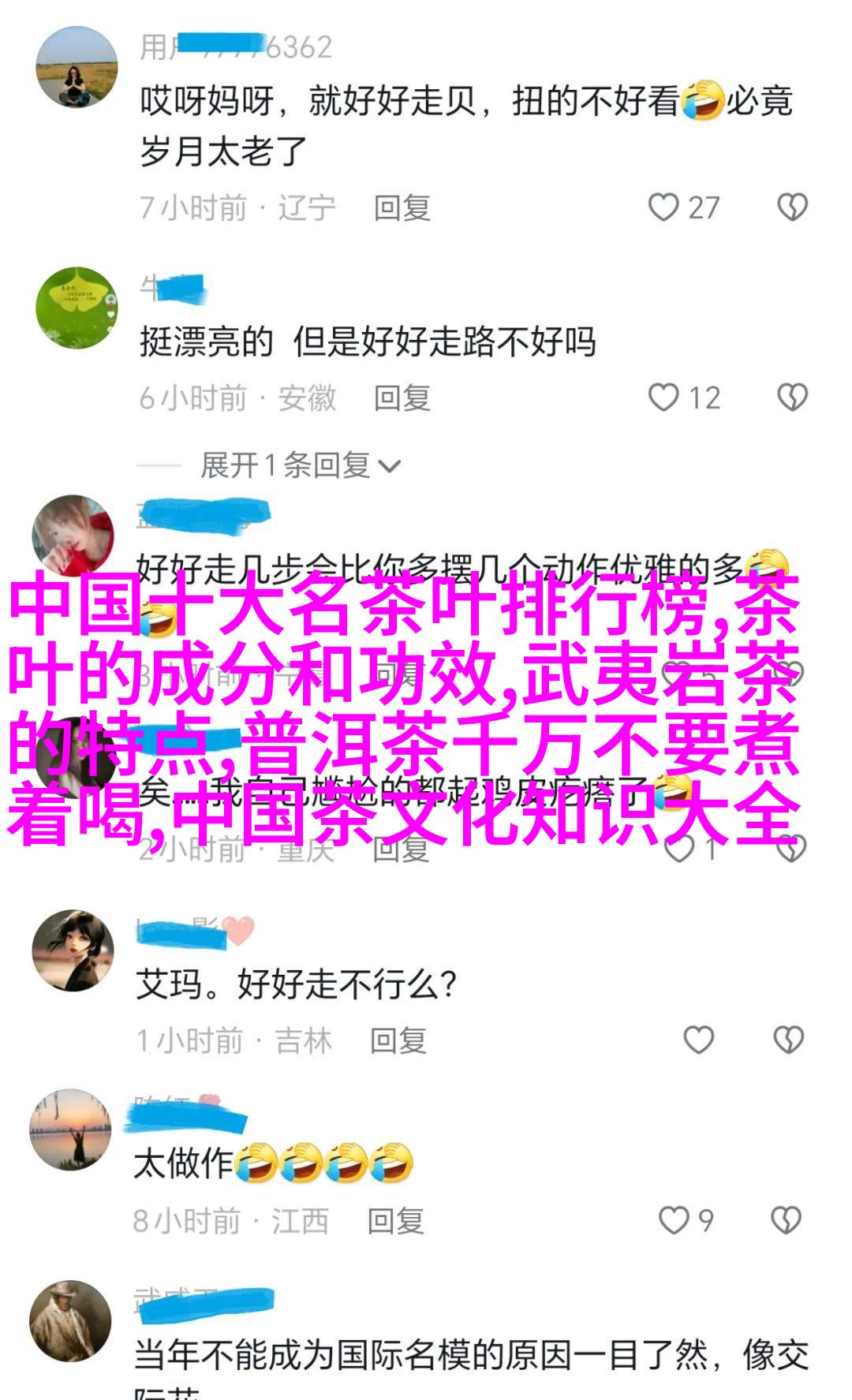The width and height of the screenshot is (852, 1400).
Task: Open avatar of the 太做作 commenter
Action: [x=70, y=1130]
